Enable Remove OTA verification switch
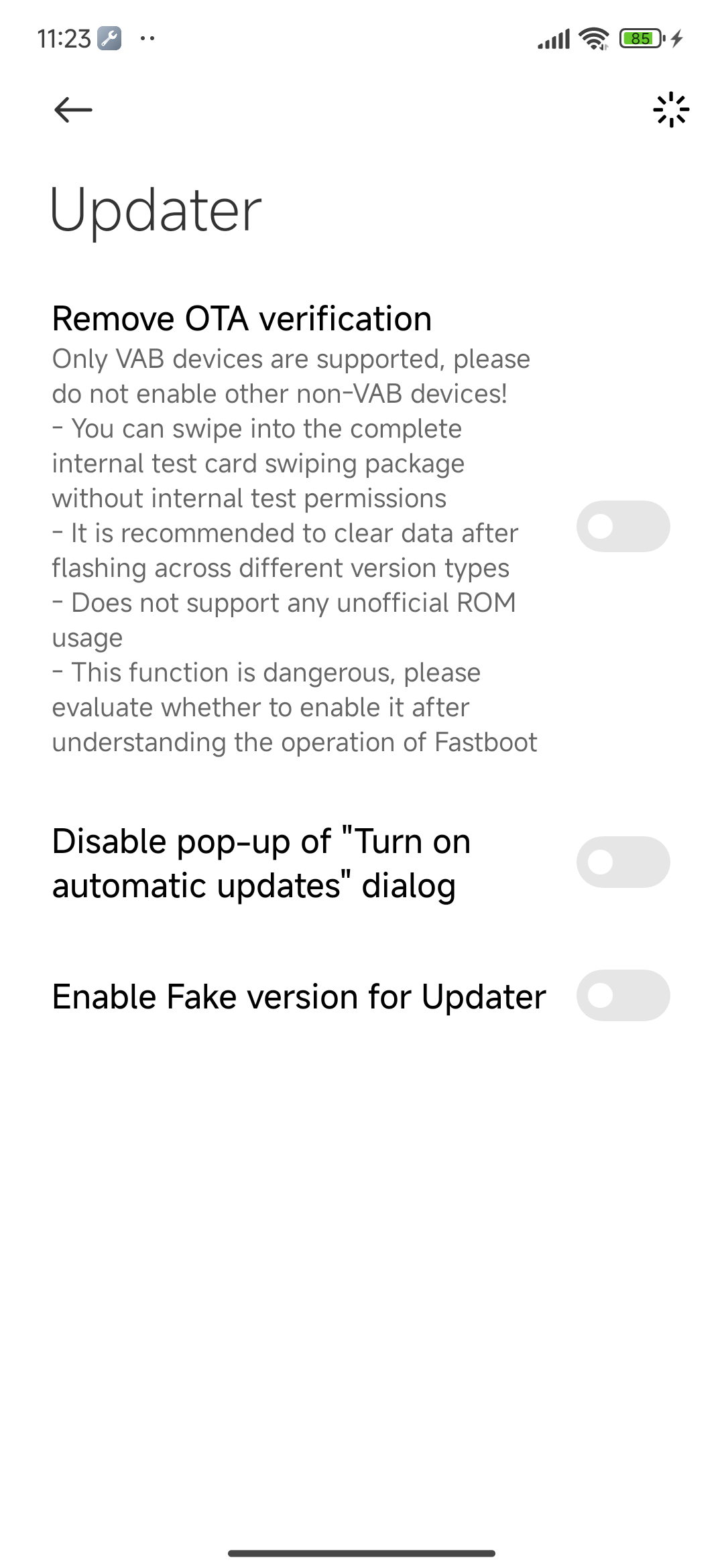 (x=623, y=527)
